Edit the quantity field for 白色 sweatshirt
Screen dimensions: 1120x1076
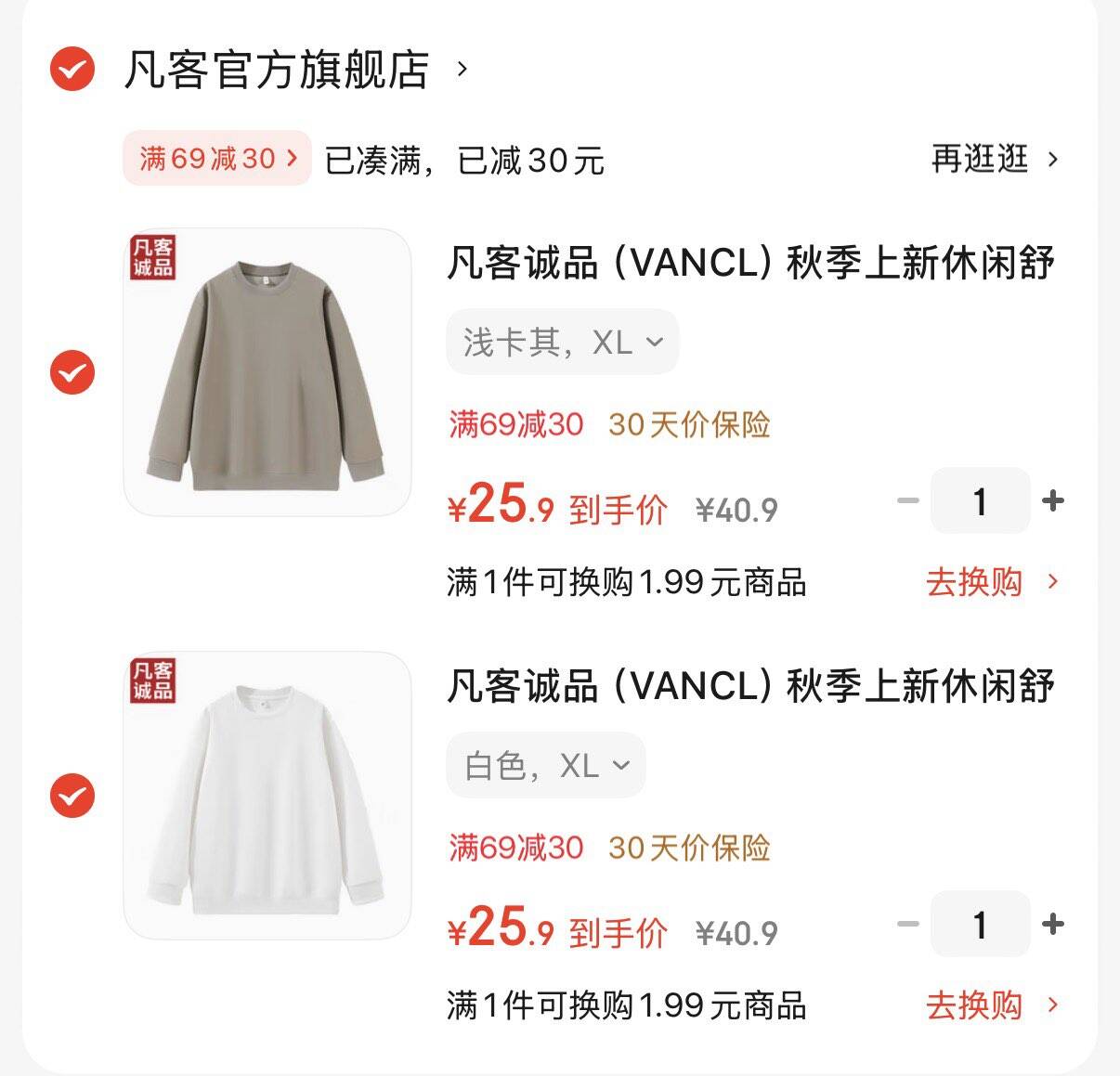click(980, 925)
